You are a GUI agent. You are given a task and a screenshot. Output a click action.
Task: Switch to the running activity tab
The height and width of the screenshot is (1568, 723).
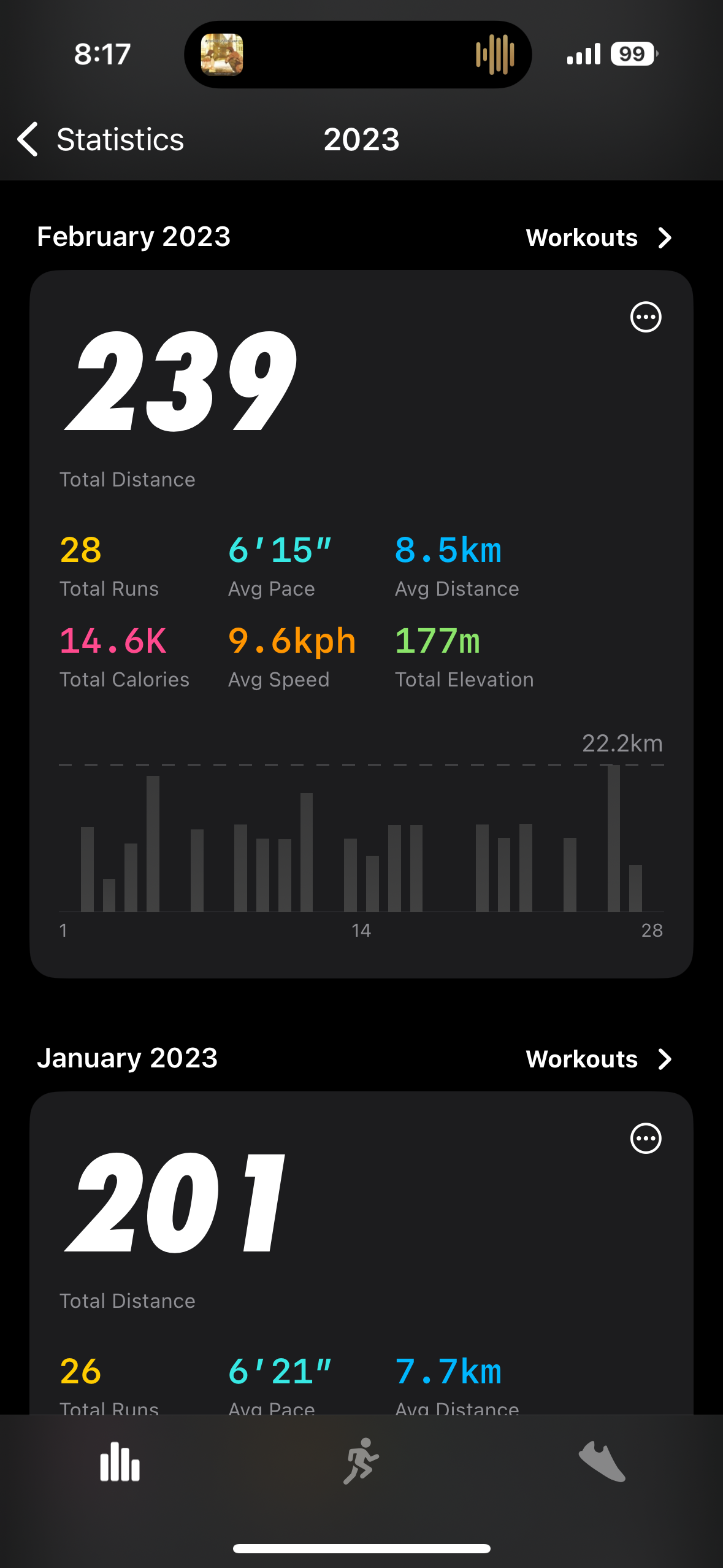tap(361, 1462)
